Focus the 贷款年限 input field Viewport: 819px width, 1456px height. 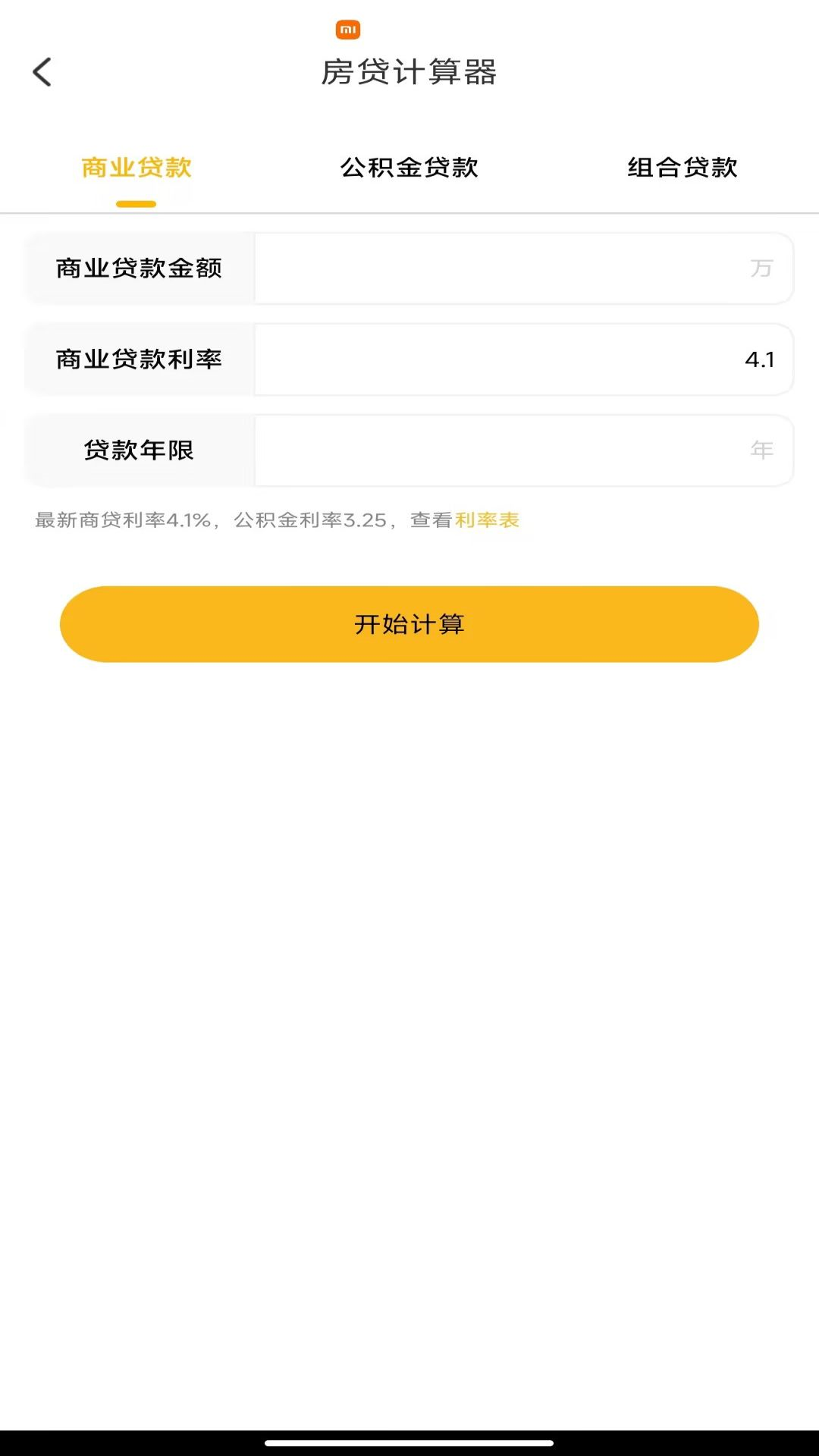[x=523, y=450]
